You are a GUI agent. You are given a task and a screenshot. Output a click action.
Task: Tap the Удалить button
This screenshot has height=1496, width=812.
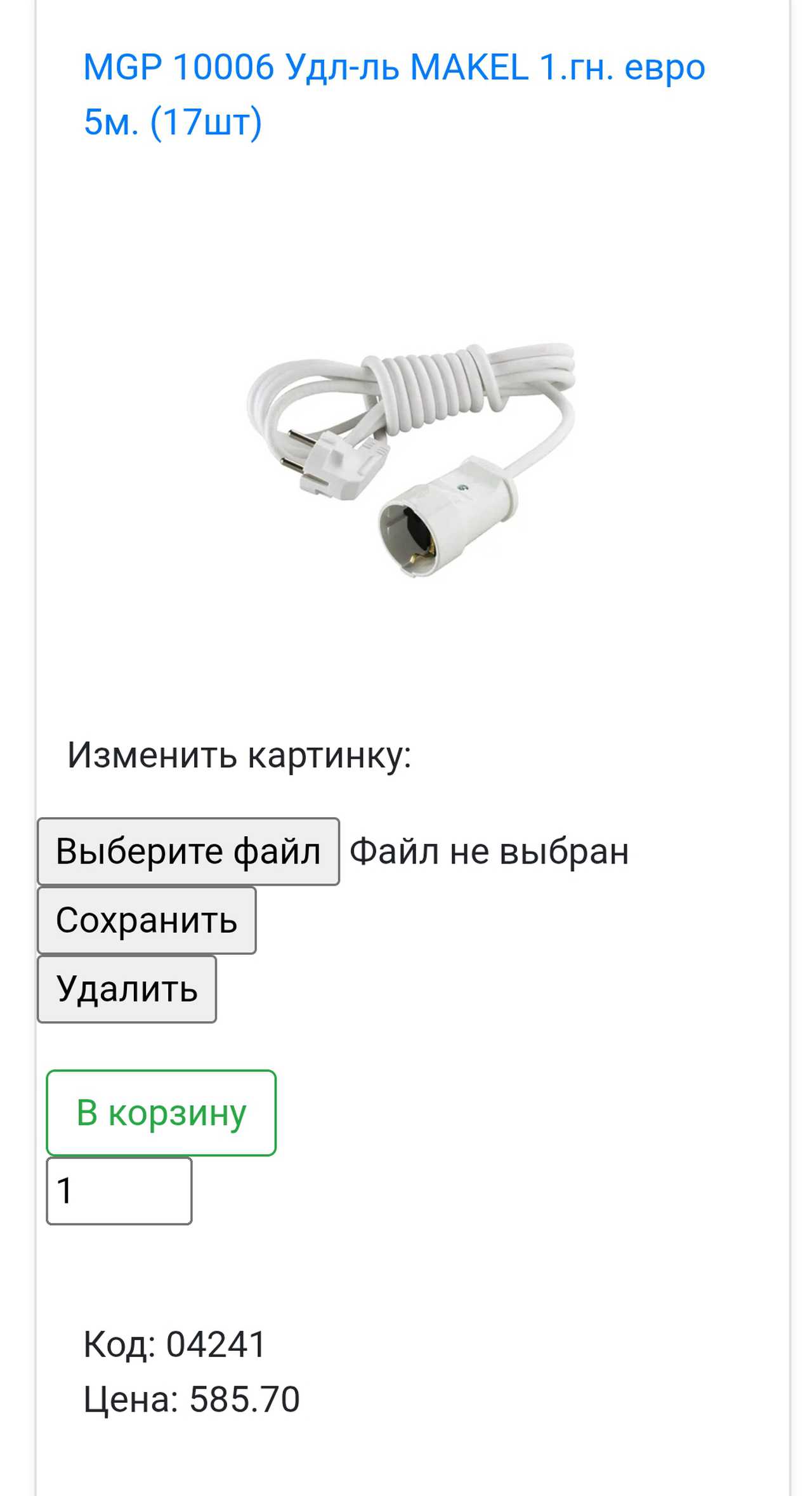pos(127,988)
